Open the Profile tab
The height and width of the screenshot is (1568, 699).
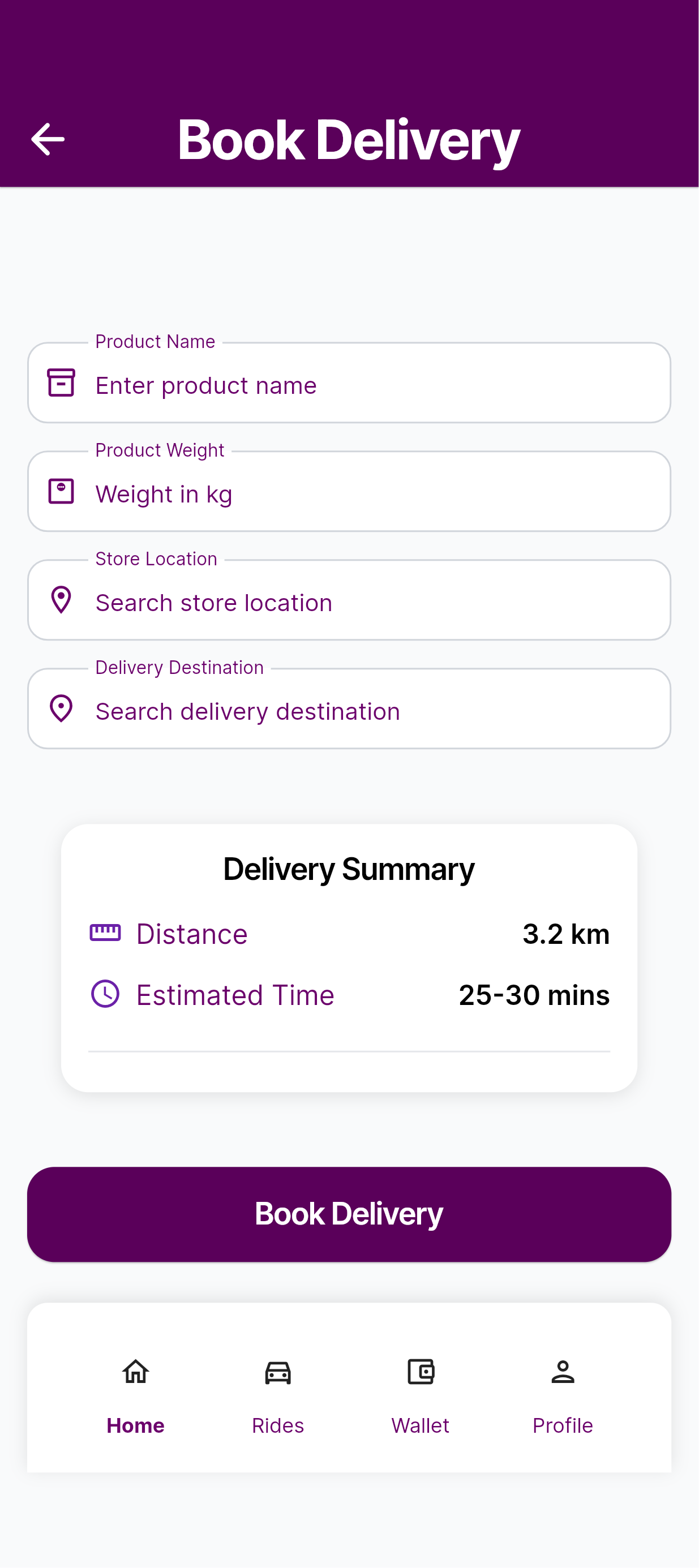(562, 1425)
